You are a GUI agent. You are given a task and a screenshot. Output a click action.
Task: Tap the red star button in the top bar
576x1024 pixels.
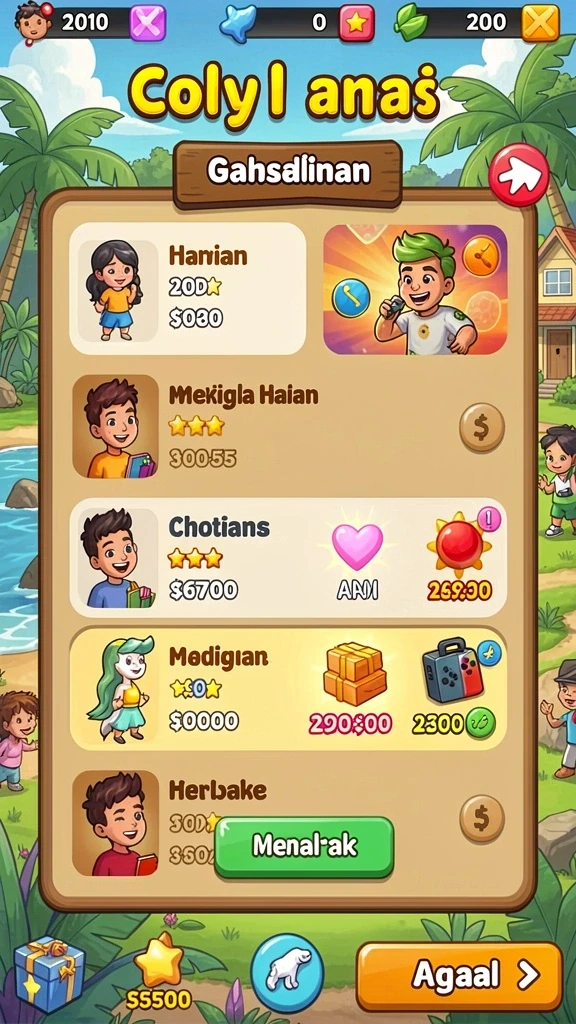point(357,23)
